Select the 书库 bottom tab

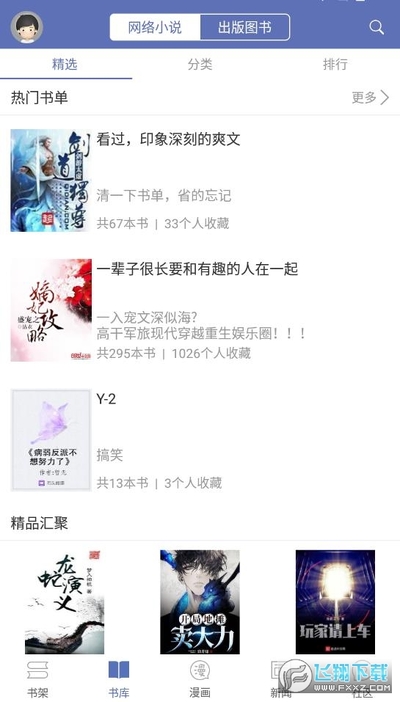pyautogui.click(x=119, y=680)
